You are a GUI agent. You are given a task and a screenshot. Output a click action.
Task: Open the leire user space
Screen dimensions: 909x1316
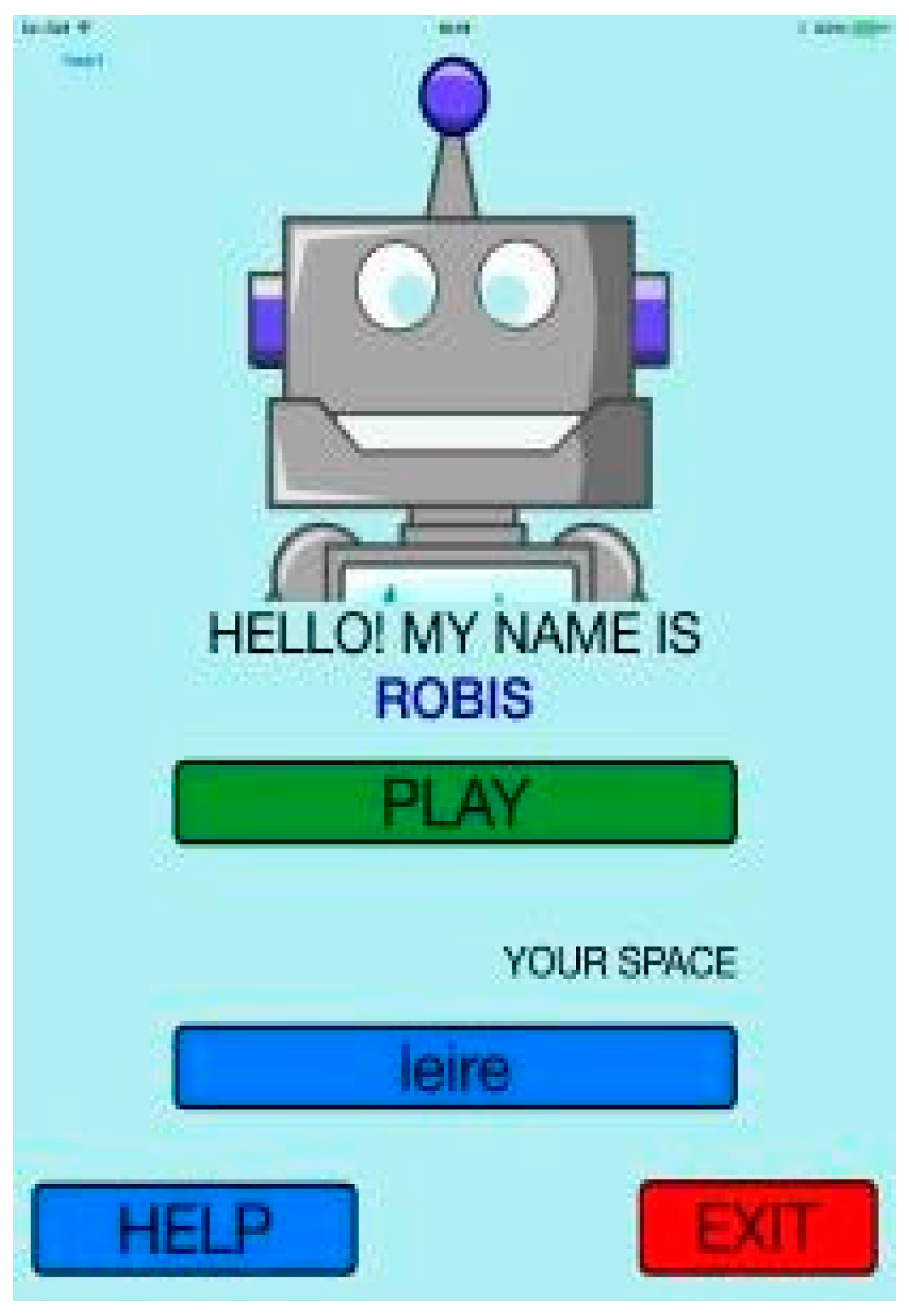(x=454, y=1067)
